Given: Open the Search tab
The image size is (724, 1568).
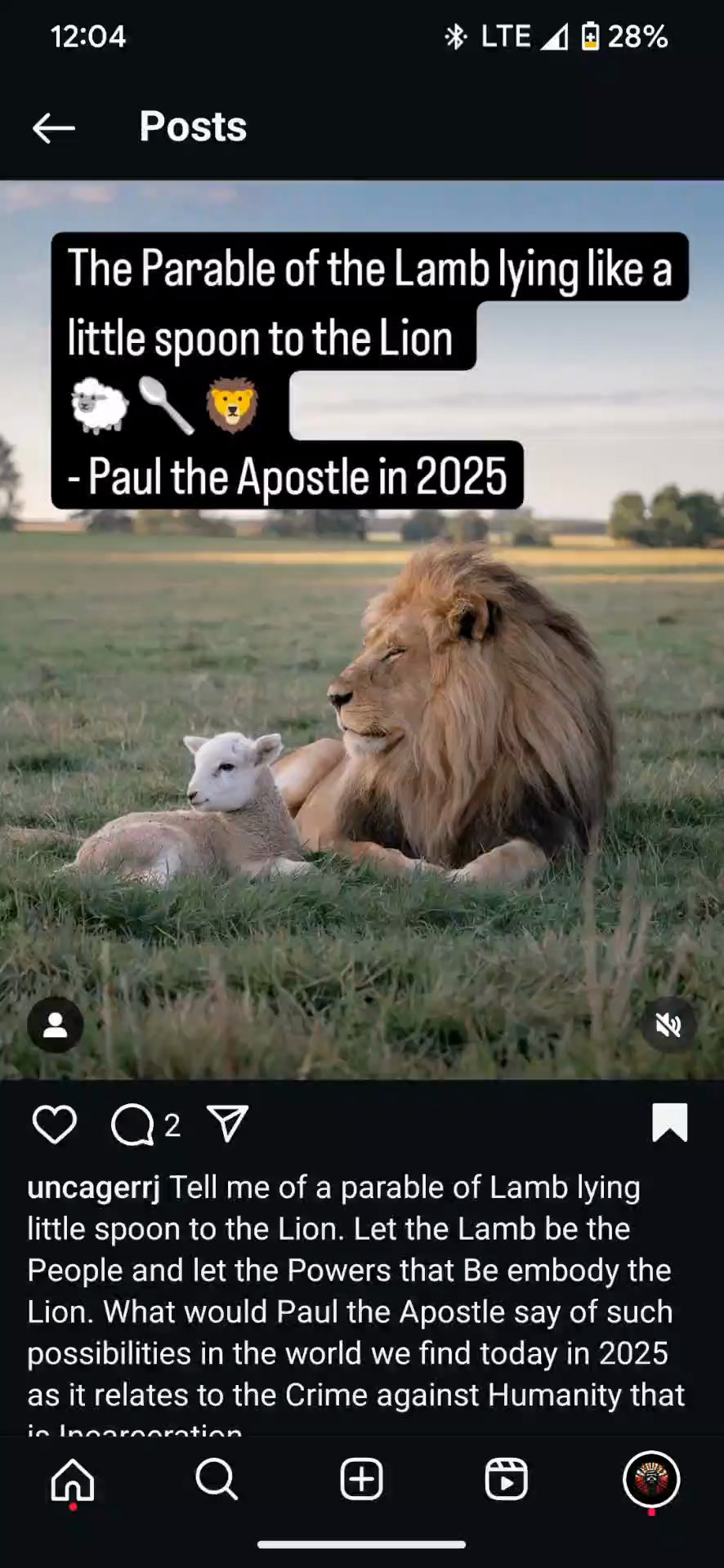Looking at the screenshot, I should 217,1480.
